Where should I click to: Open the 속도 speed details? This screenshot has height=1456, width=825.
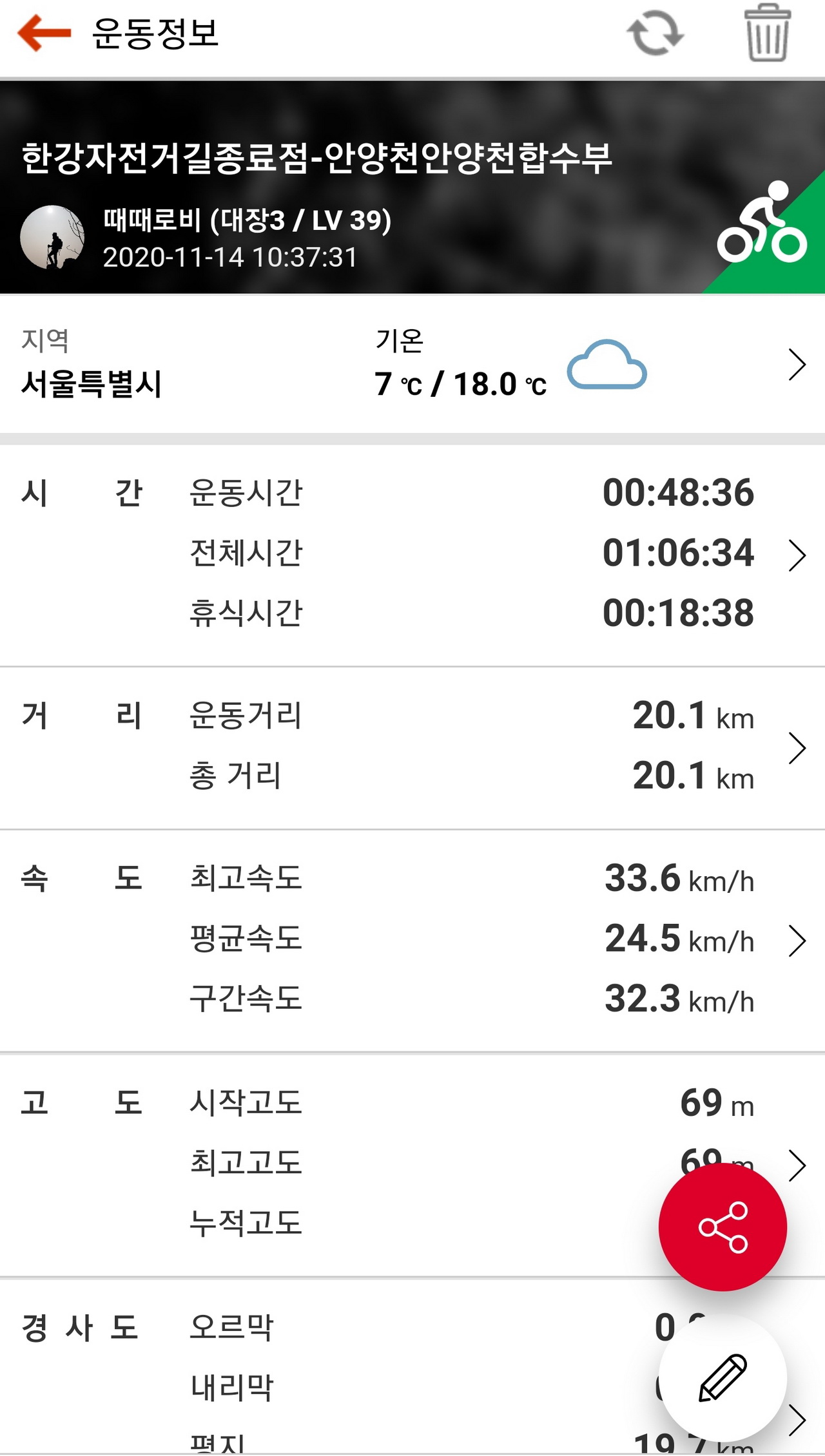[797, 941]
